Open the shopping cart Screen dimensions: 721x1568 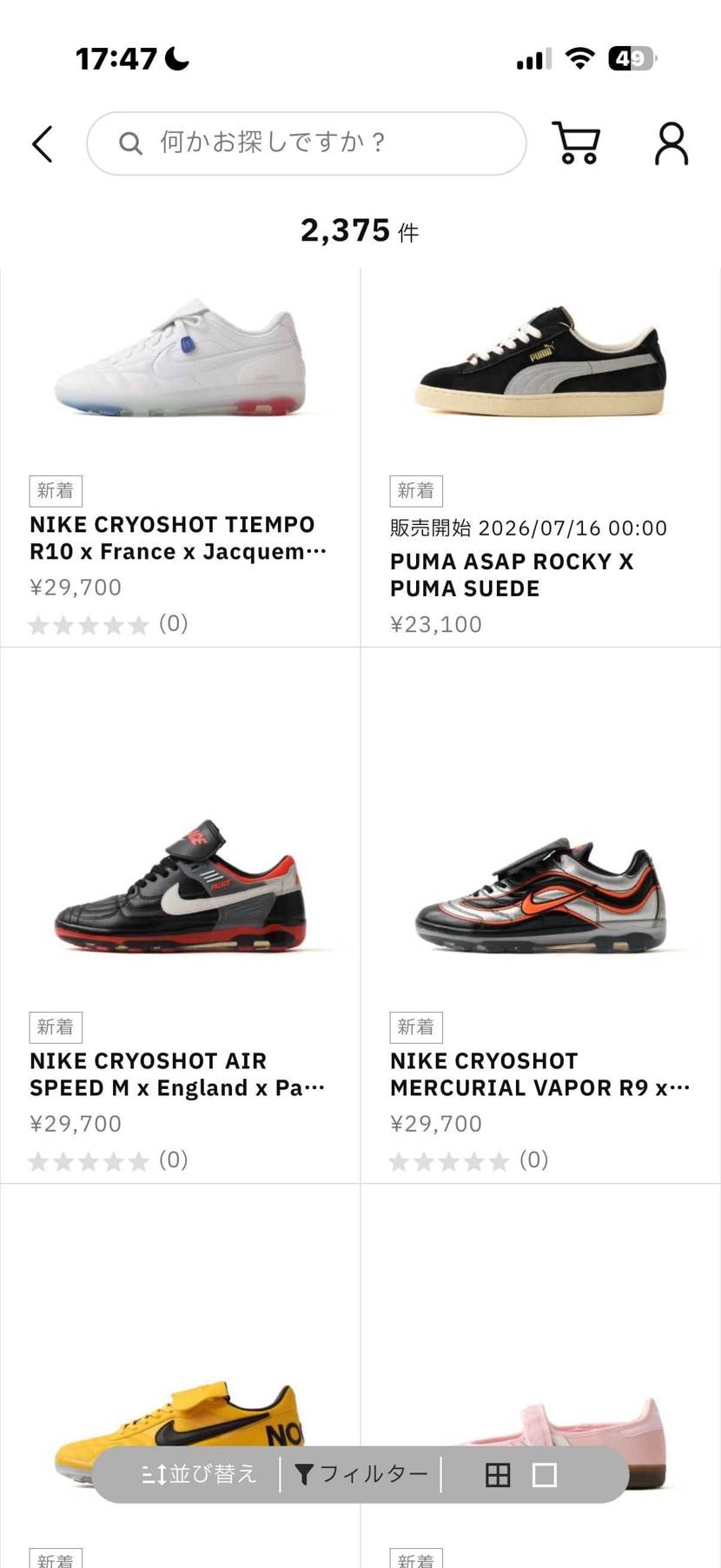tap(576, 143)
